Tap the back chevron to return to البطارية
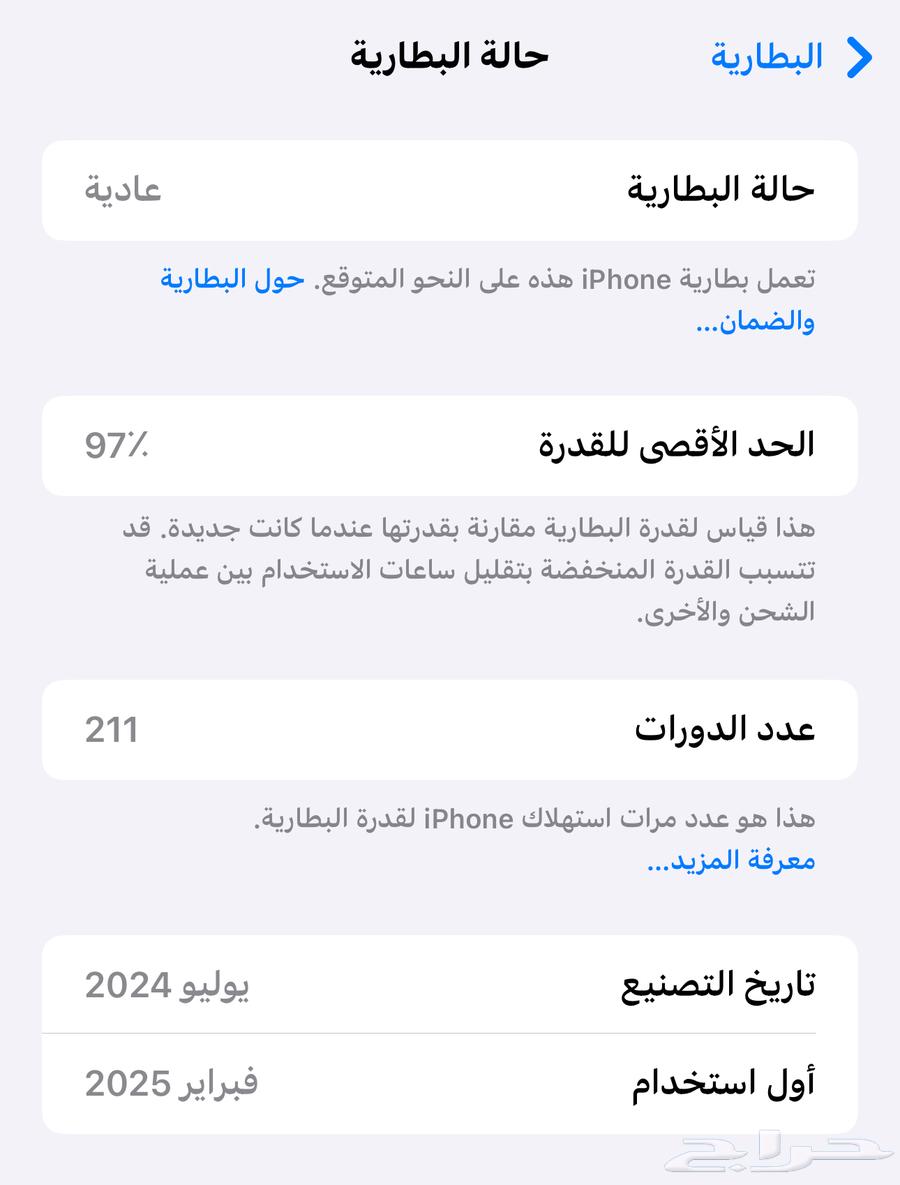The height and width of the screenshot is (1185, 900). [858, 57]
